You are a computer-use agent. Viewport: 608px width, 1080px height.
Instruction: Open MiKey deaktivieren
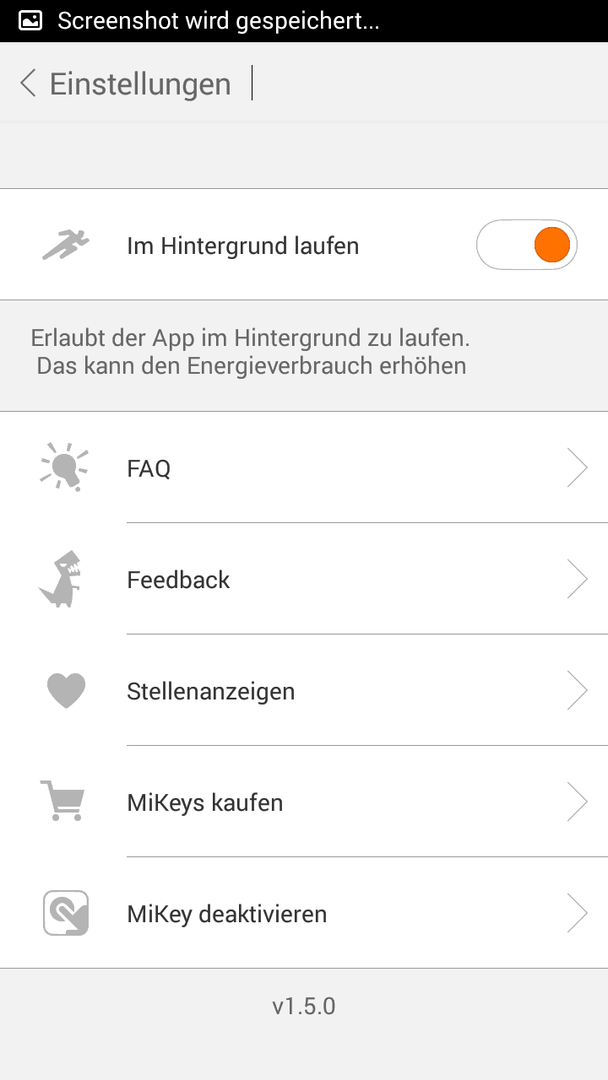(304, 913)
